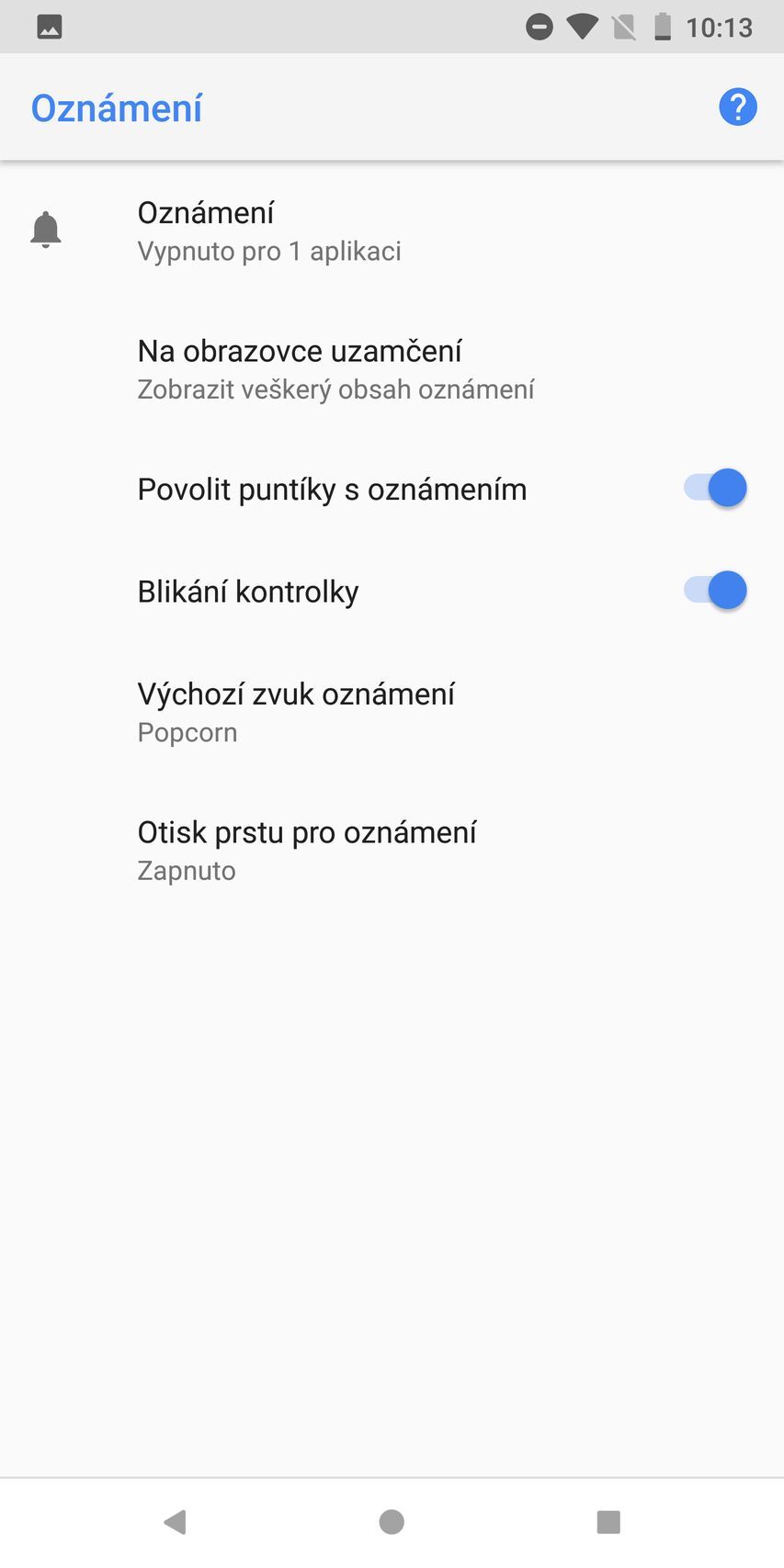Viewport: 784px width, 1568px height.
Task: Open the help question mark icon
Action: (736, 107)
